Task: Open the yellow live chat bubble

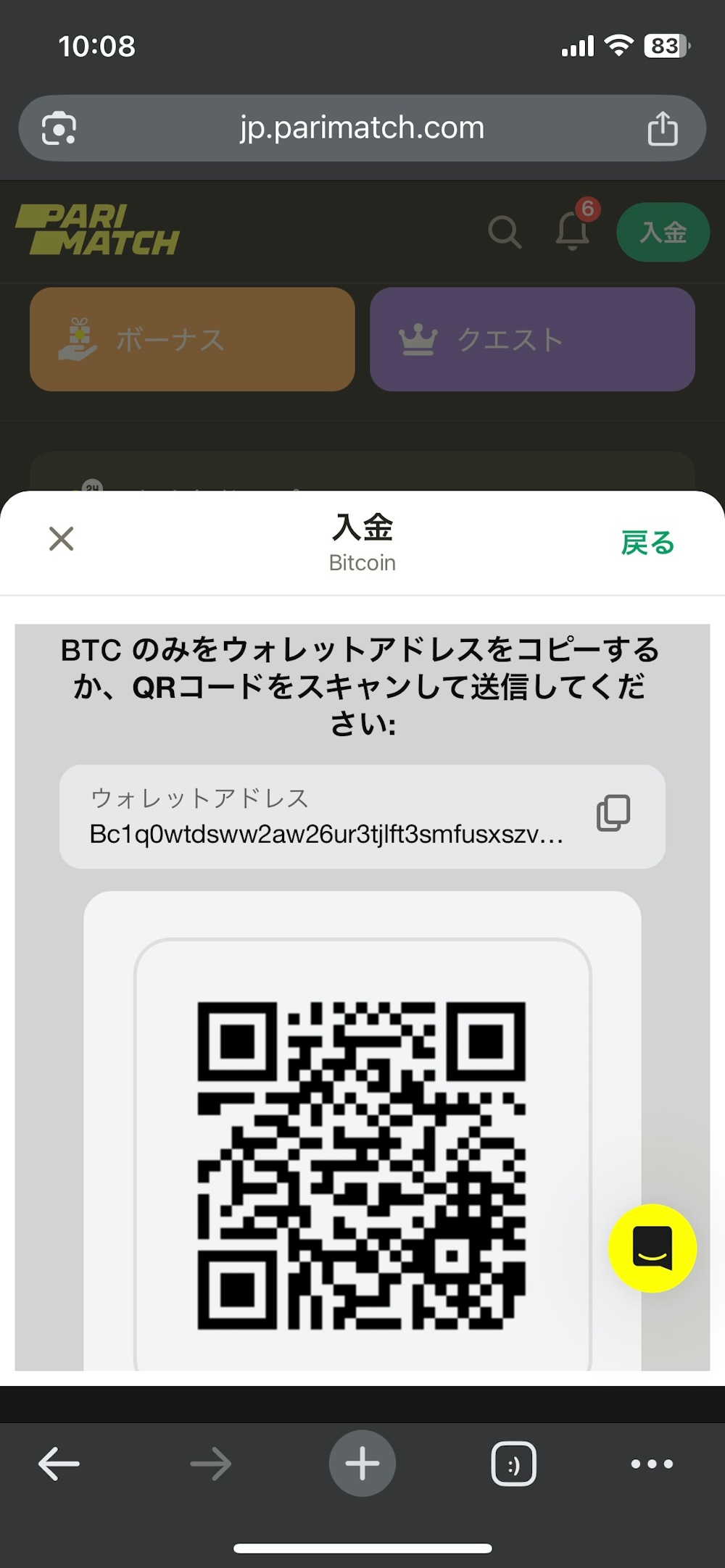Action: point(650,1248)
